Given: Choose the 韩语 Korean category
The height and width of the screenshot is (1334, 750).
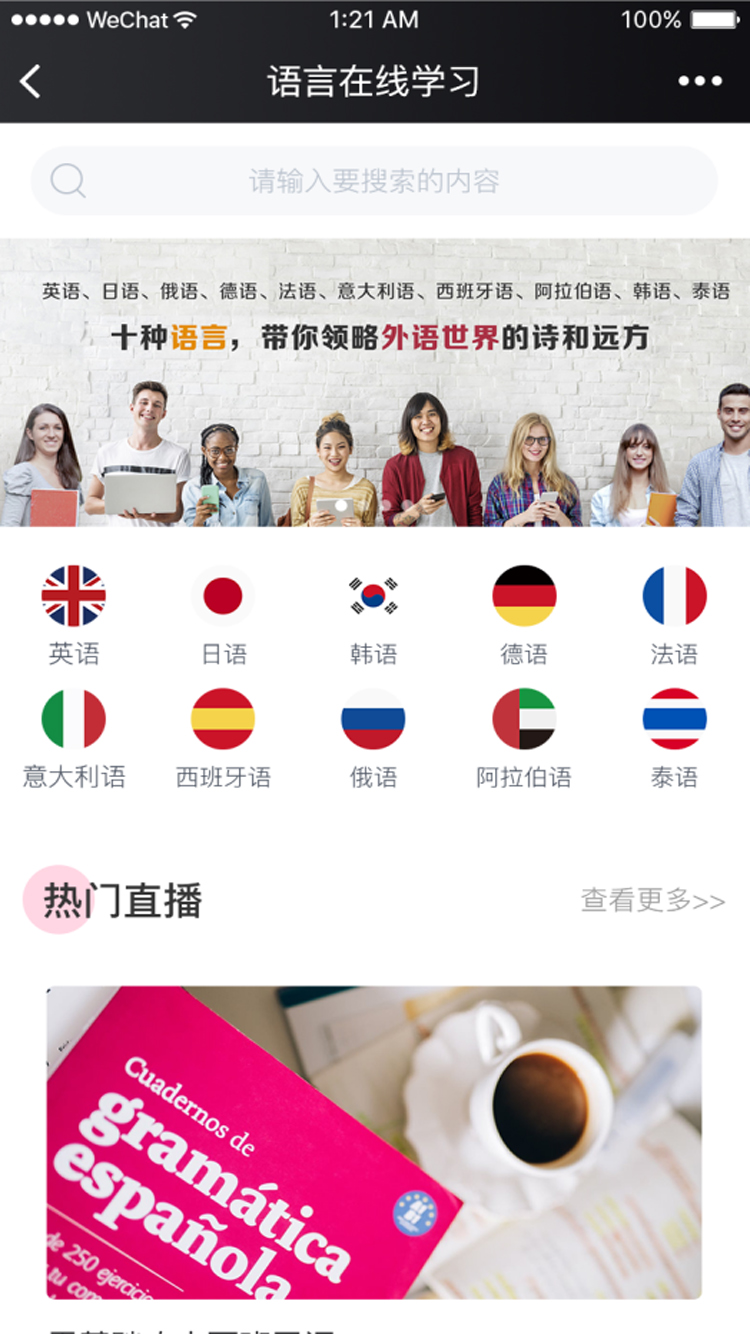Looking at the screenshot, I should point(373,613).
